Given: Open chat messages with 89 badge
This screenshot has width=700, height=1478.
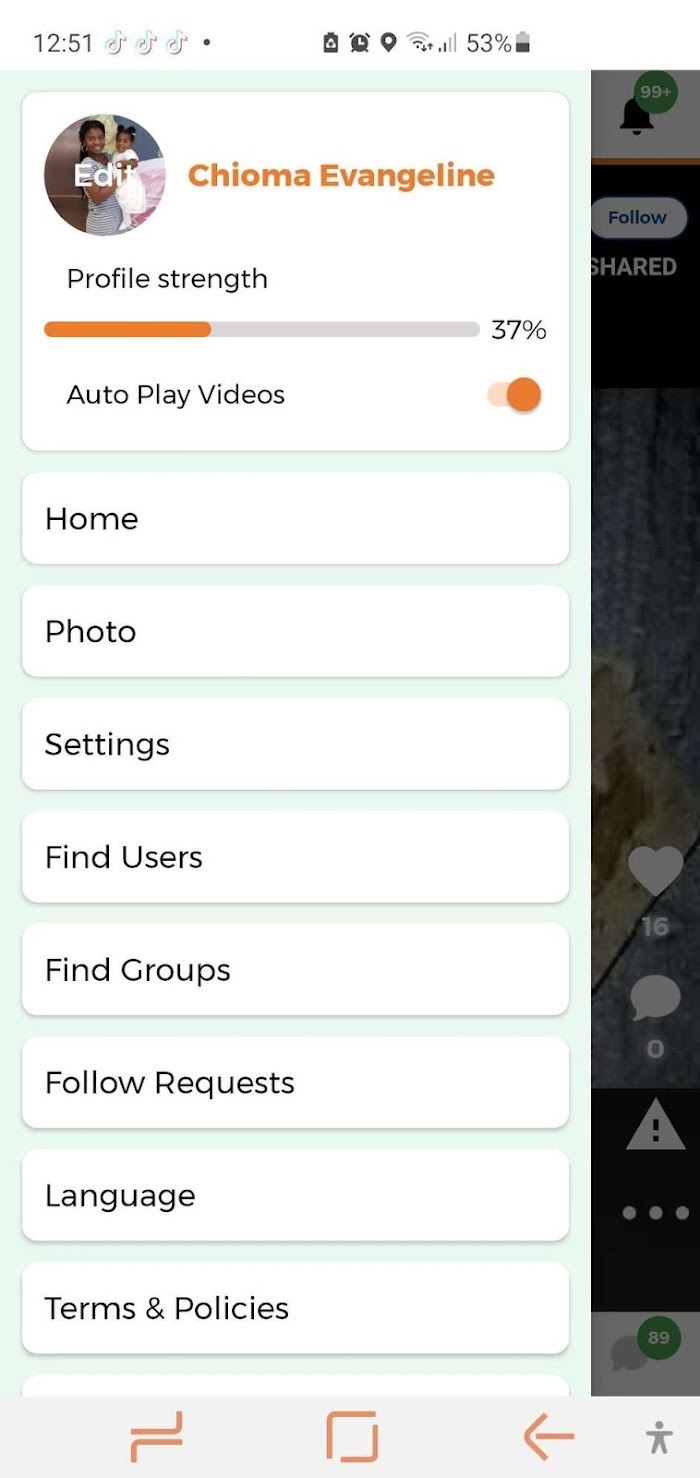Looking at the screenshot, I should (640, 1350).
